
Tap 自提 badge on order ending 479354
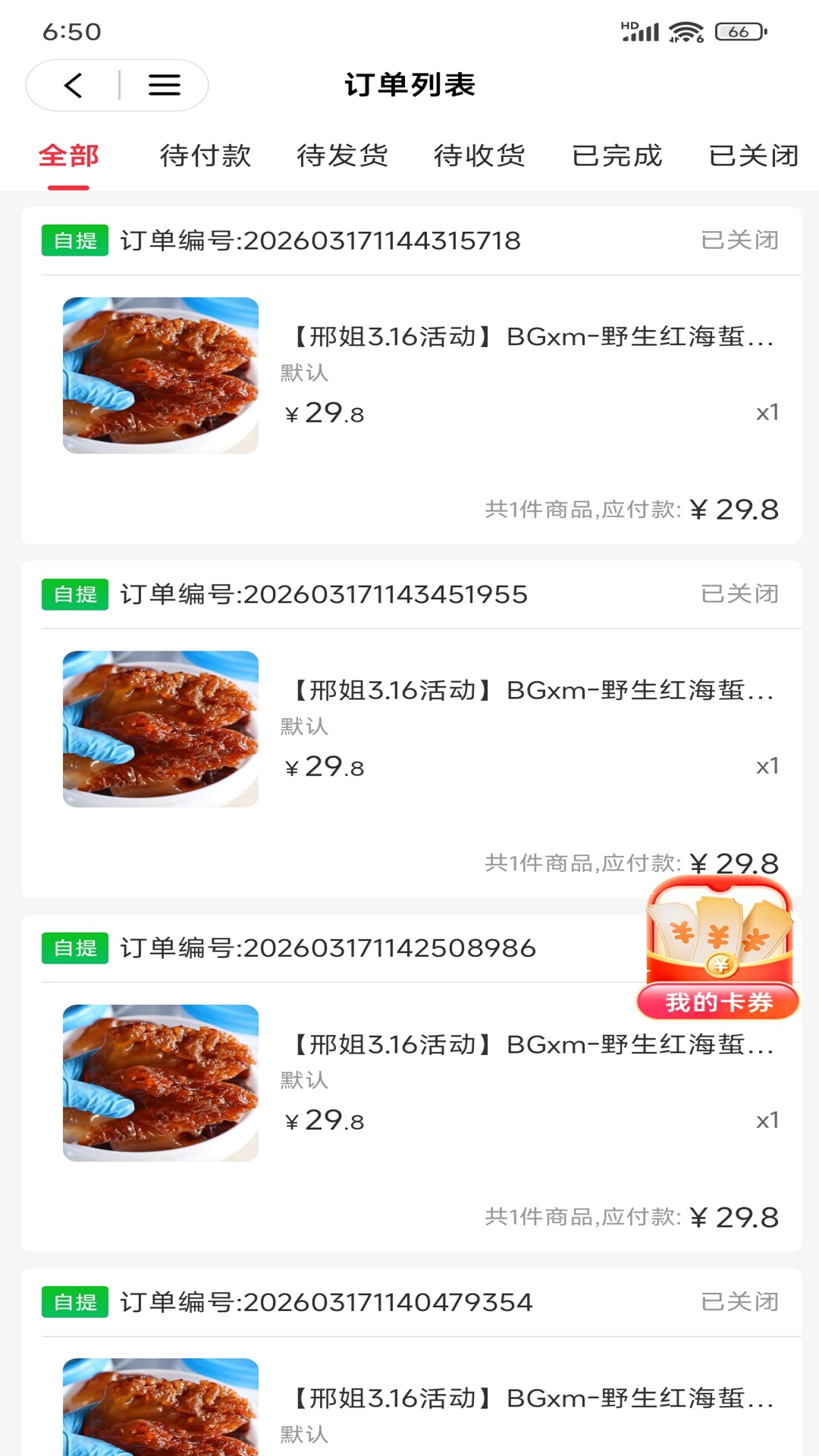[x=74, y=1302]
